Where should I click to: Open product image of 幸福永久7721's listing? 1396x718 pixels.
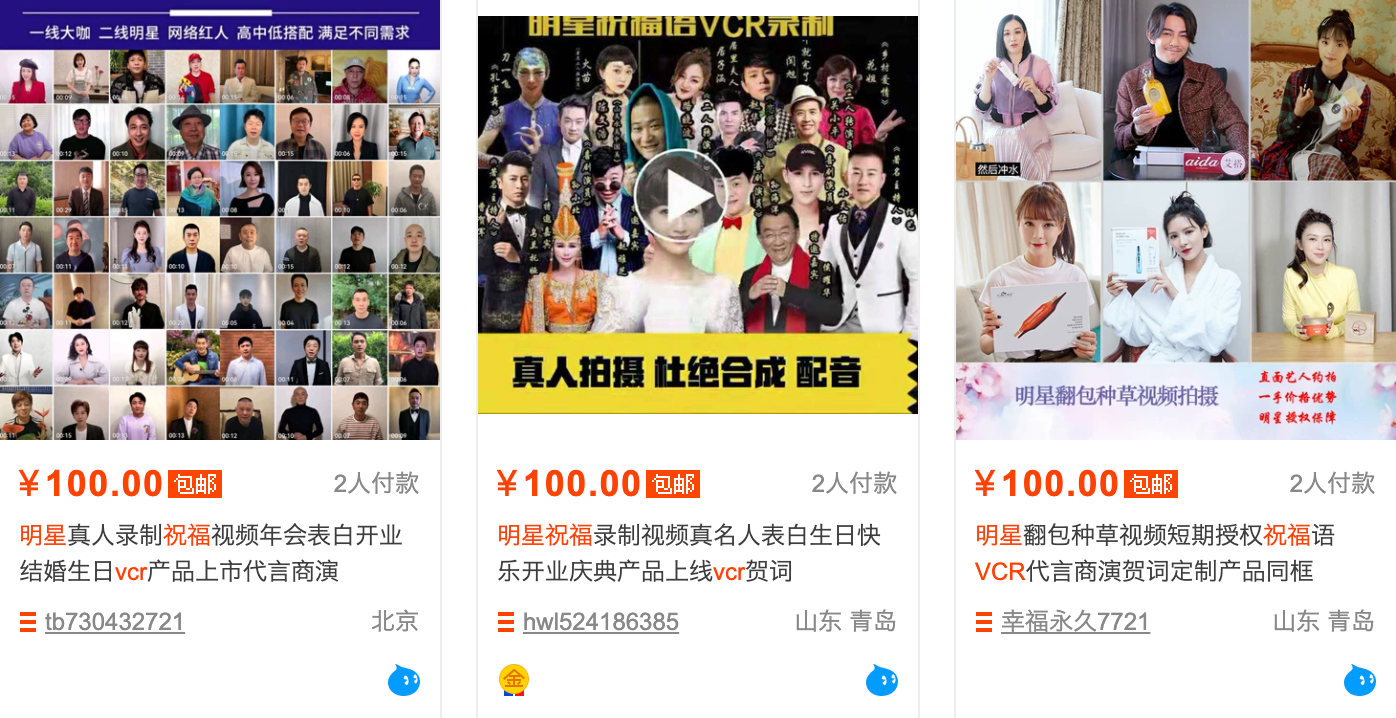1175,220
